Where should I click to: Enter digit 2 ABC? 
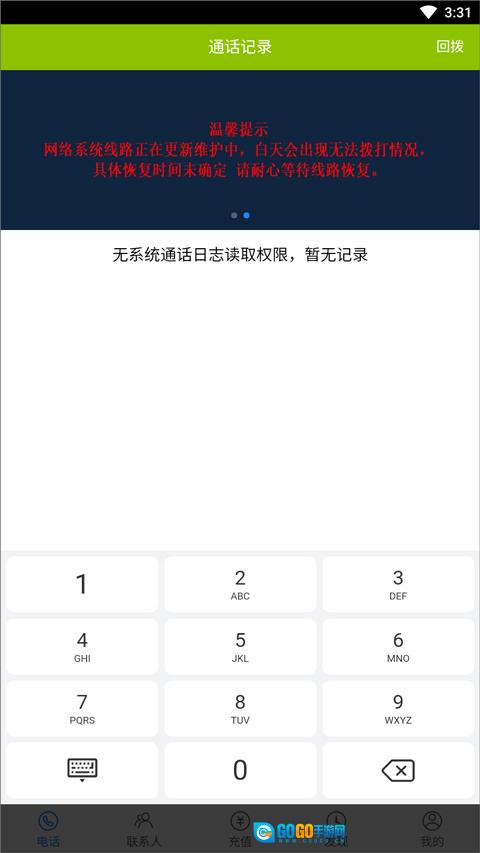[x=240, y=584]
